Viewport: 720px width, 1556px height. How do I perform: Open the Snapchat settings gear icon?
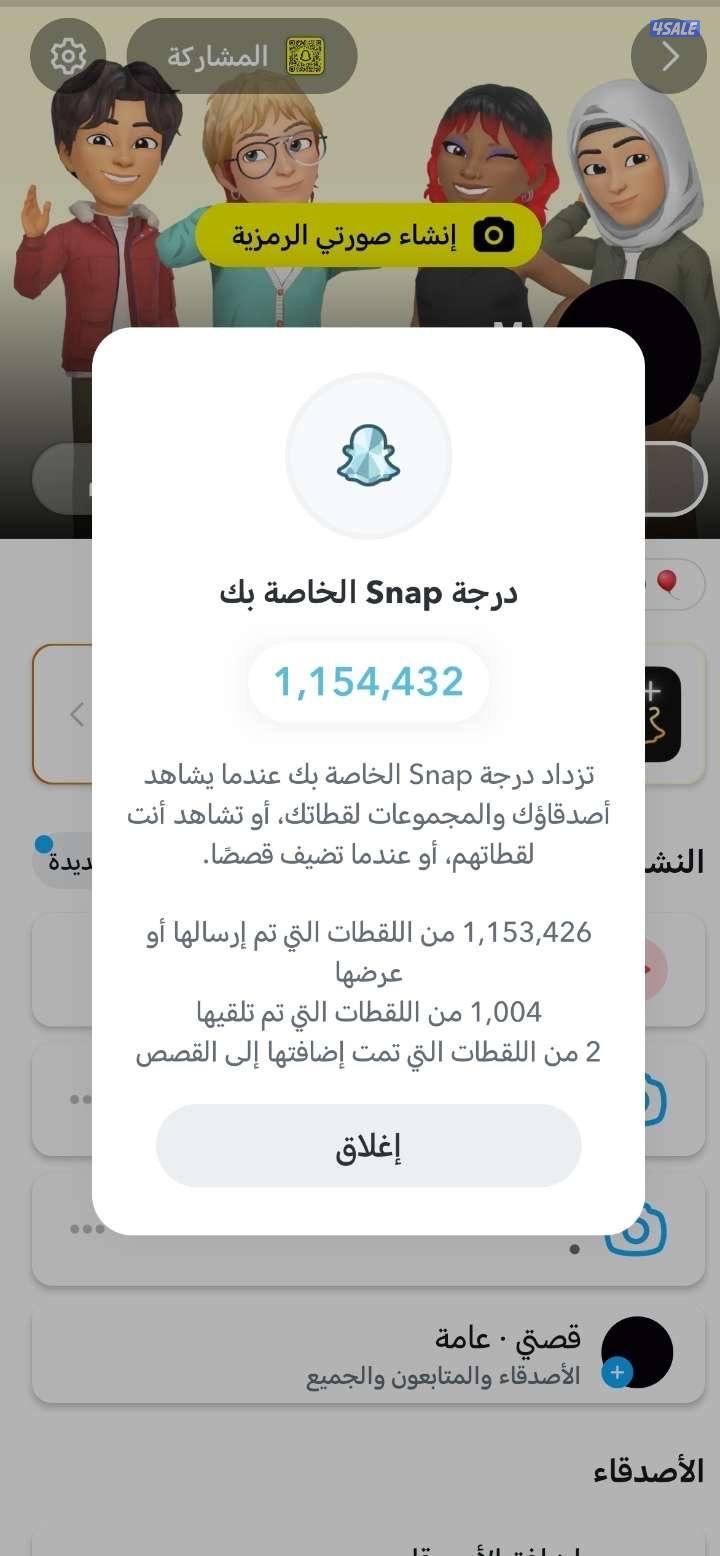click(x=67, y=56)
